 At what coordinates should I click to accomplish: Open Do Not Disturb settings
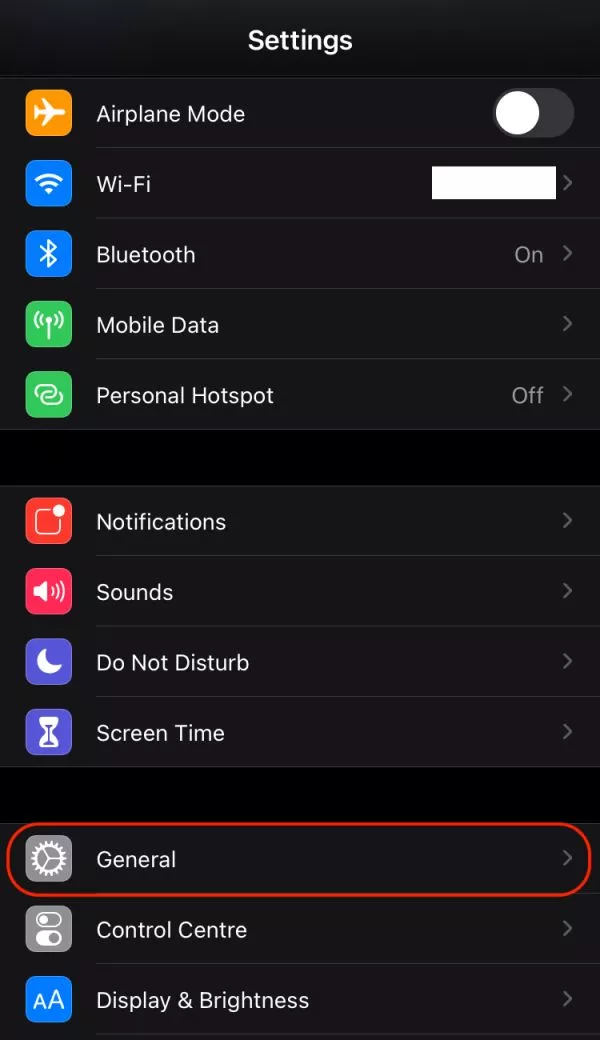pos(300,661)
